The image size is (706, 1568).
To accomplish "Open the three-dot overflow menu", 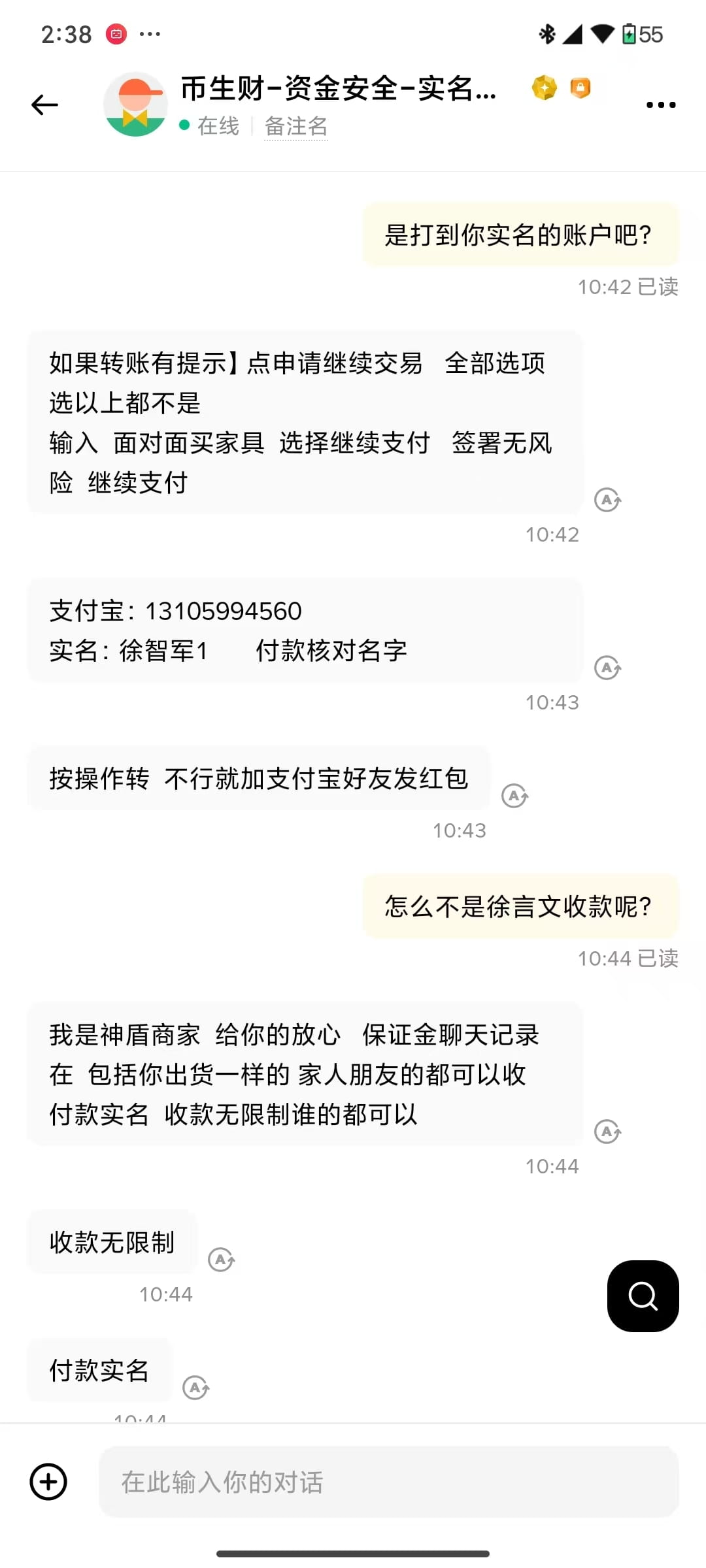I will coord(660,105).
